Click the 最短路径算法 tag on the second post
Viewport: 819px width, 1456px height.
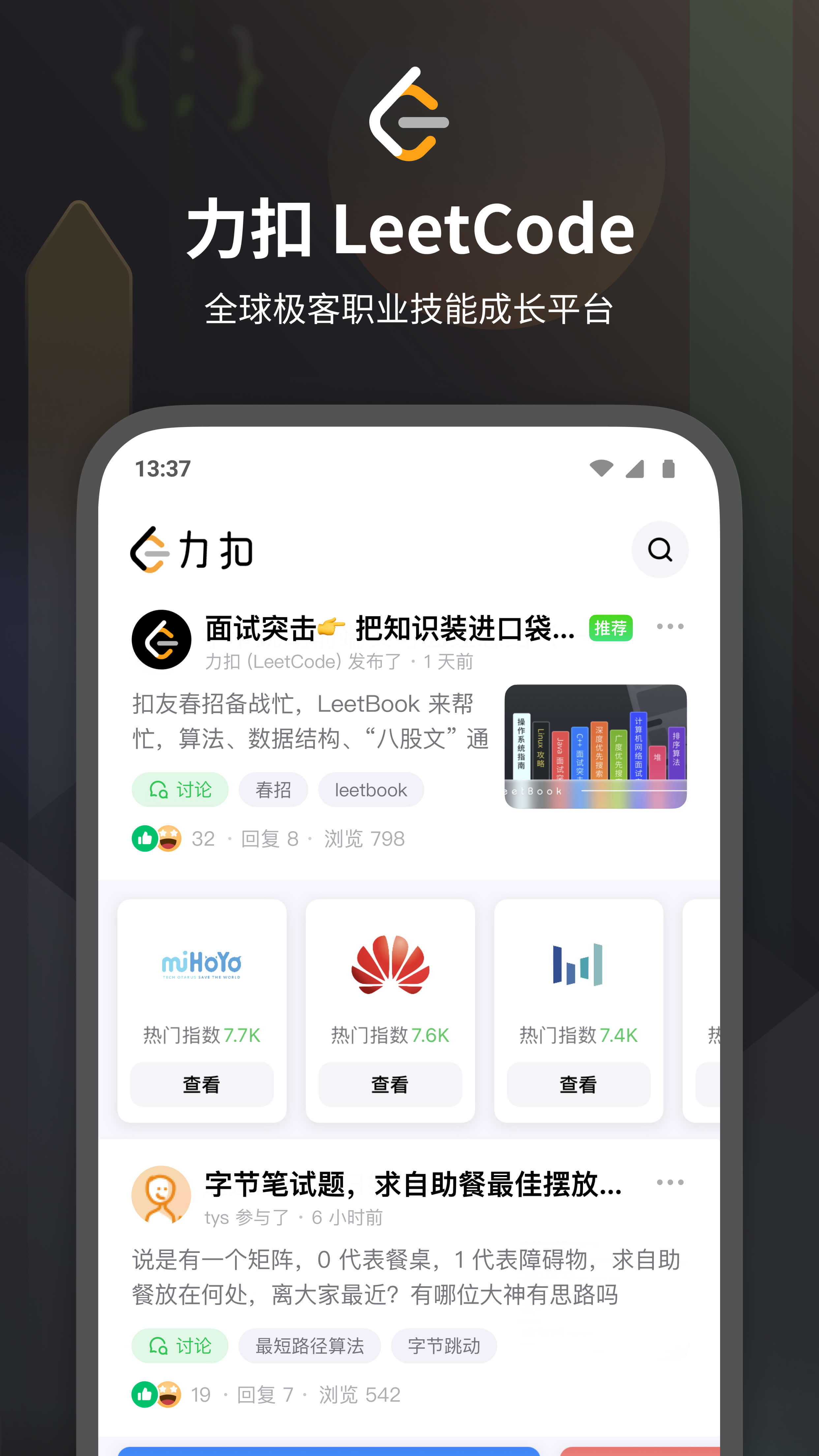311,1346
